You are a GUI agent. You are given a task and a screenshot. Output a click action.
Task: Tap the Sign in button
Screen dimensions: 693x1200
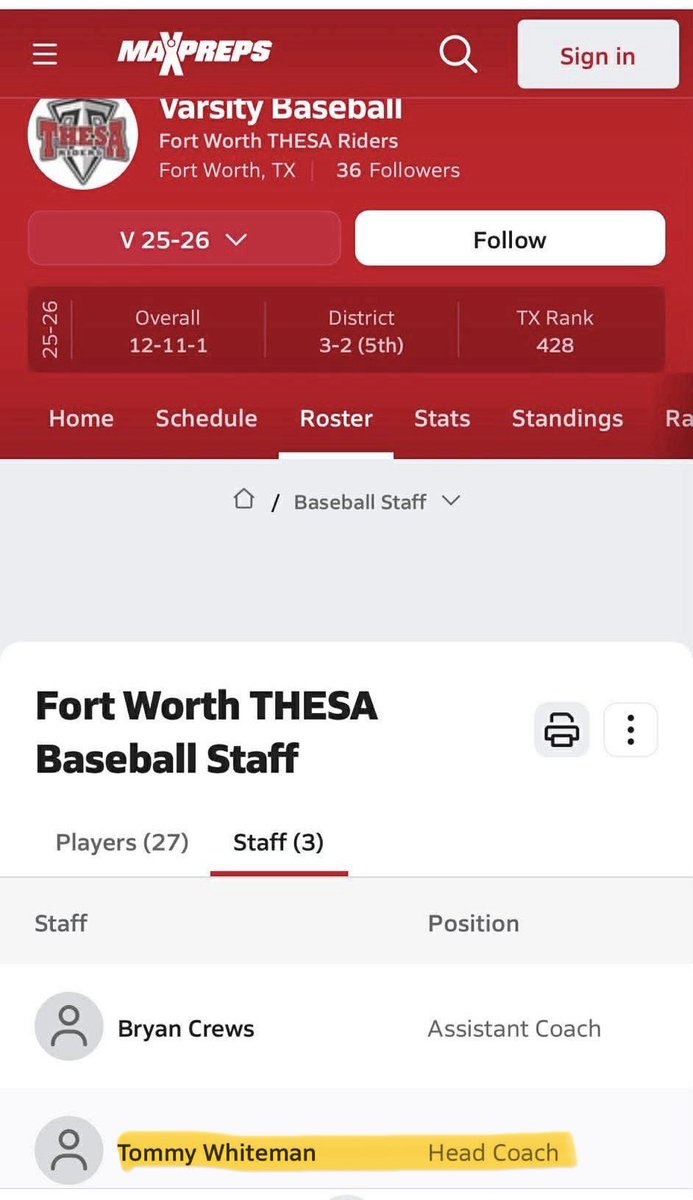coord(597,56)
